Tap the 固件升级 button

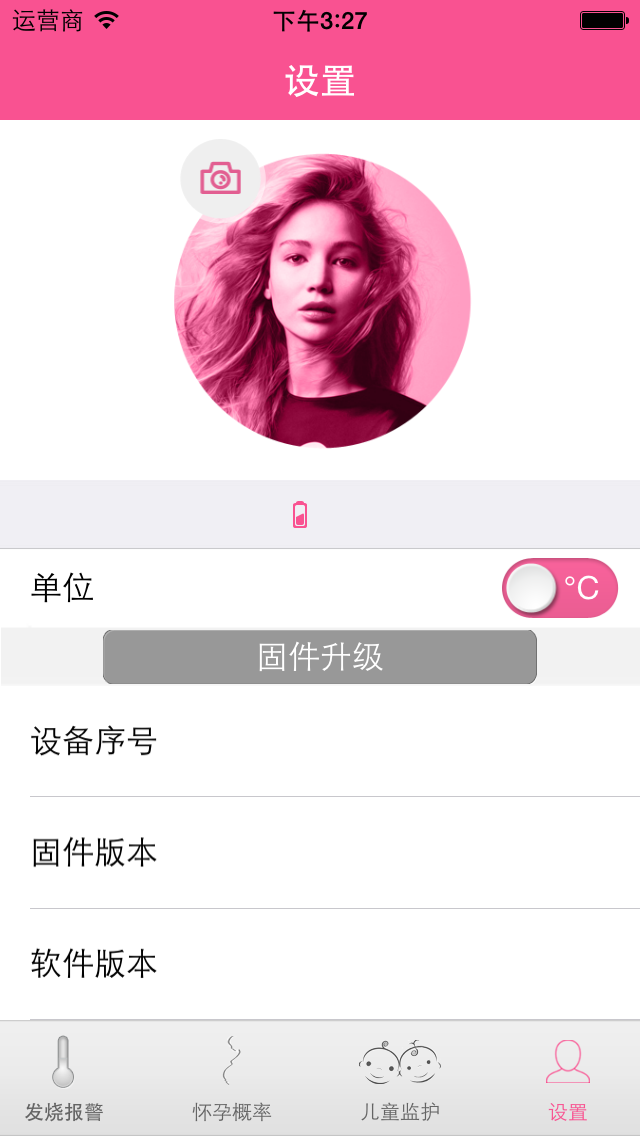tap(320, 657)
